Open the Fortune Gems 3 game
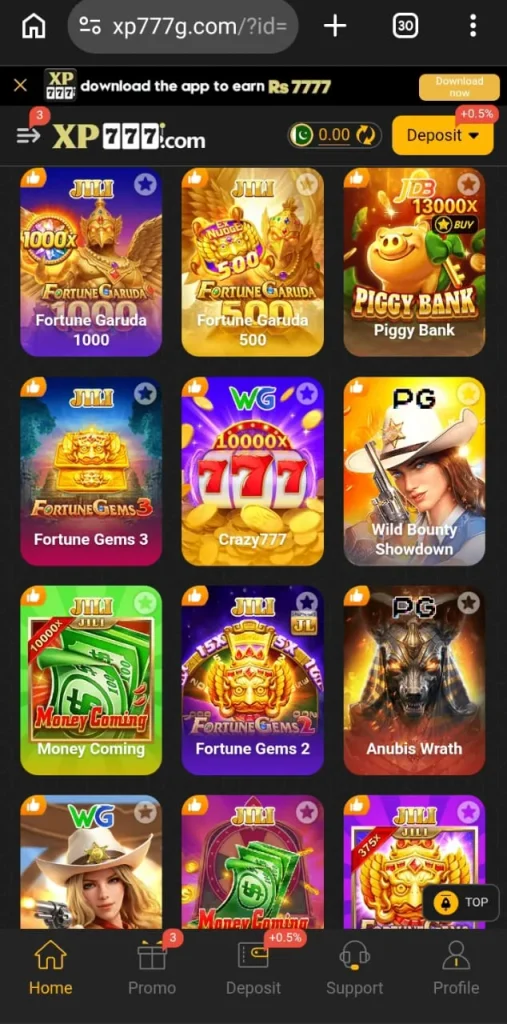 (91, 471)
